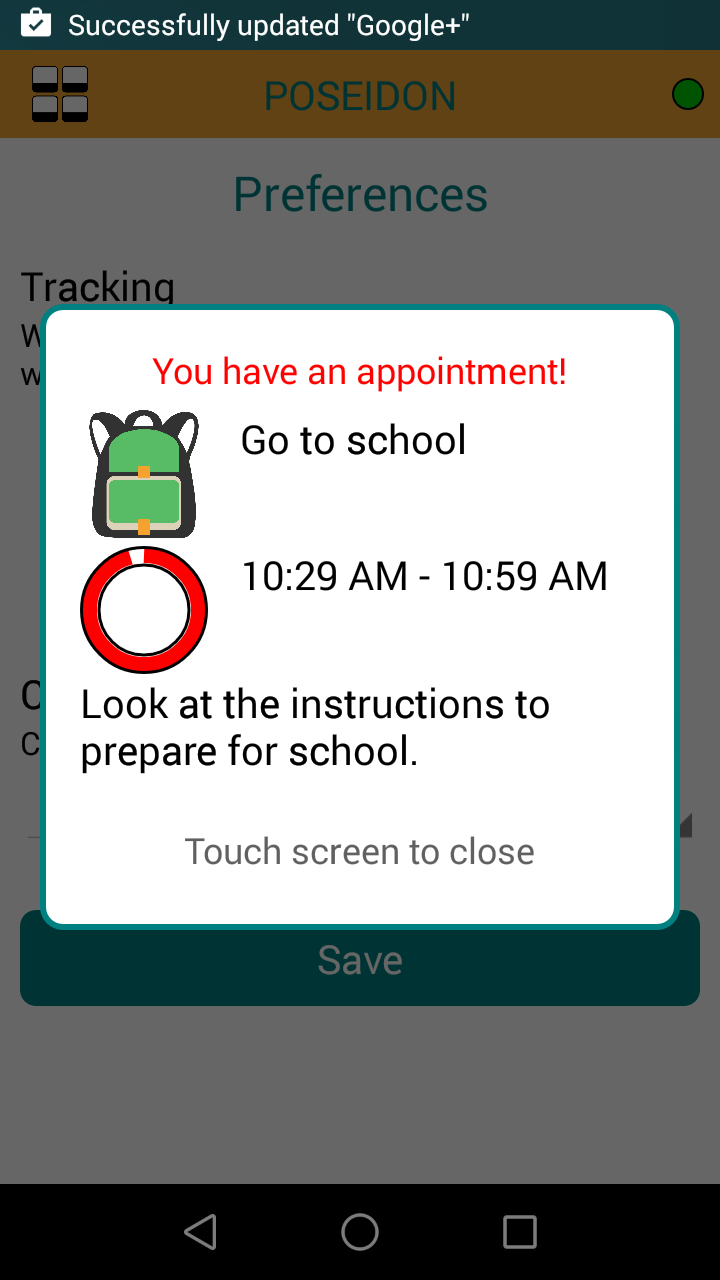Go back using the system back button

tap(201, 1232)
